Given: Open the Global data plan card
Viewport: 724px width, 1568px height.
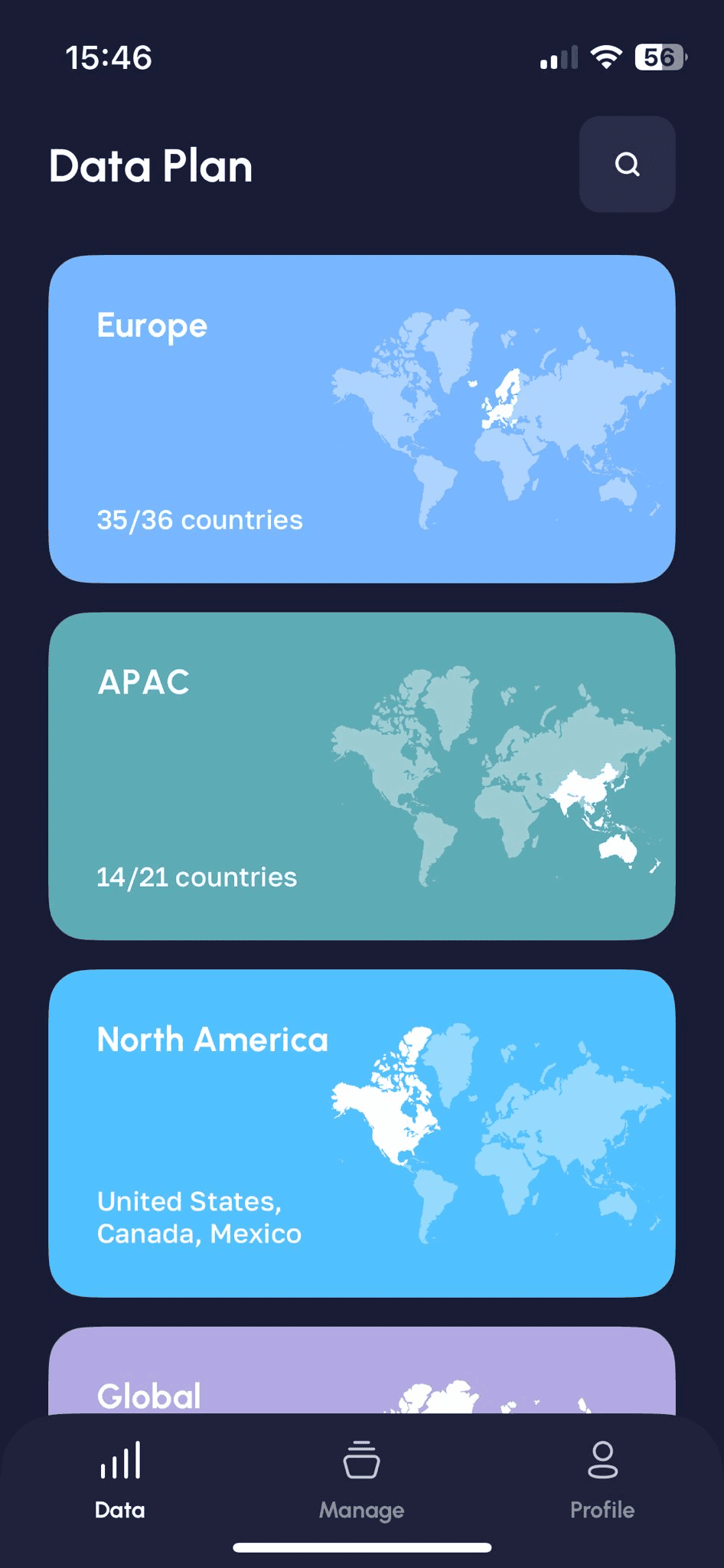Looking at the screenshot, I should [x=362, y=1370].
